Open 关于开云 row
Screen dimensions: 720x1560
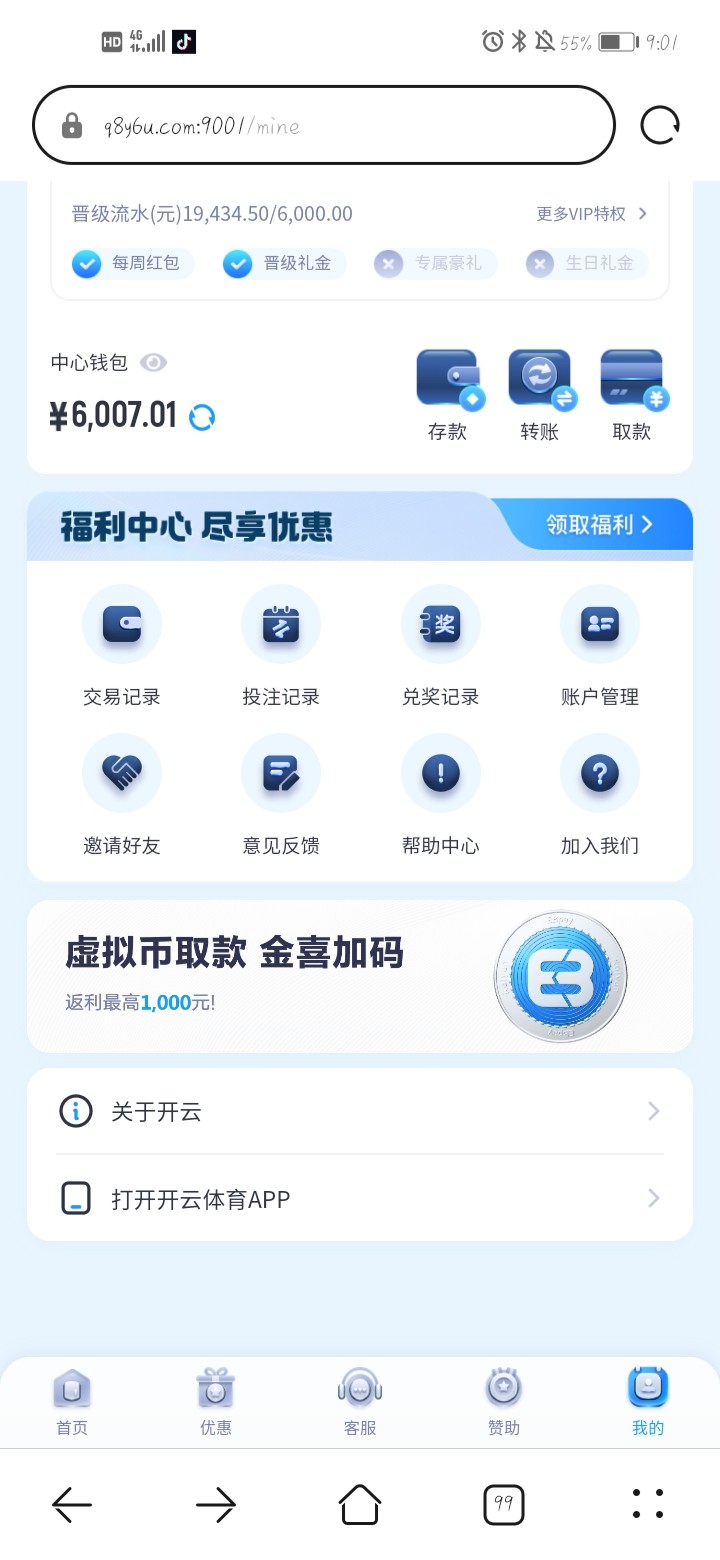click(x=359, y=1111)
